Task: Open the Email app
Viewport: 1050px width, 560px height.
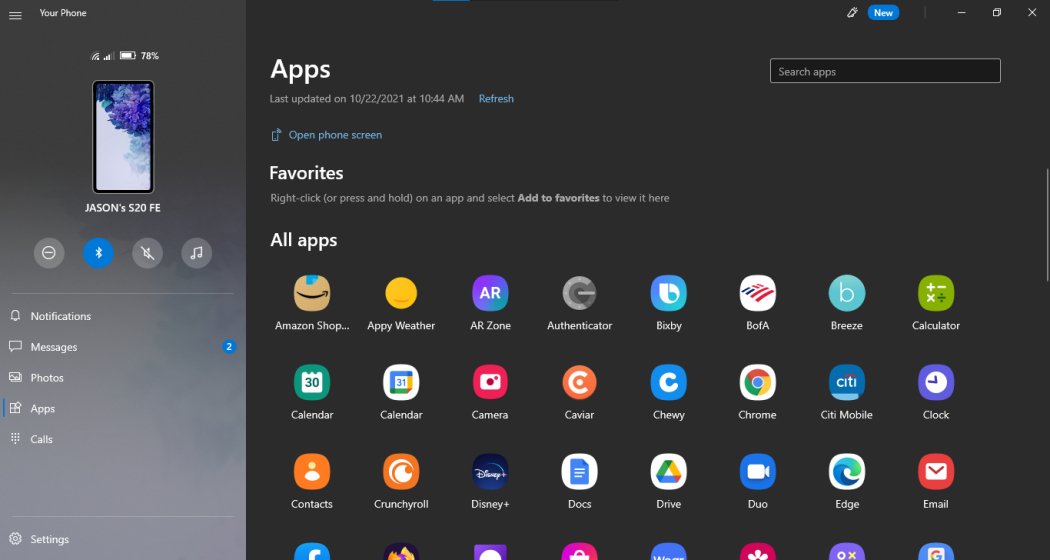Action: pos(936,472)
